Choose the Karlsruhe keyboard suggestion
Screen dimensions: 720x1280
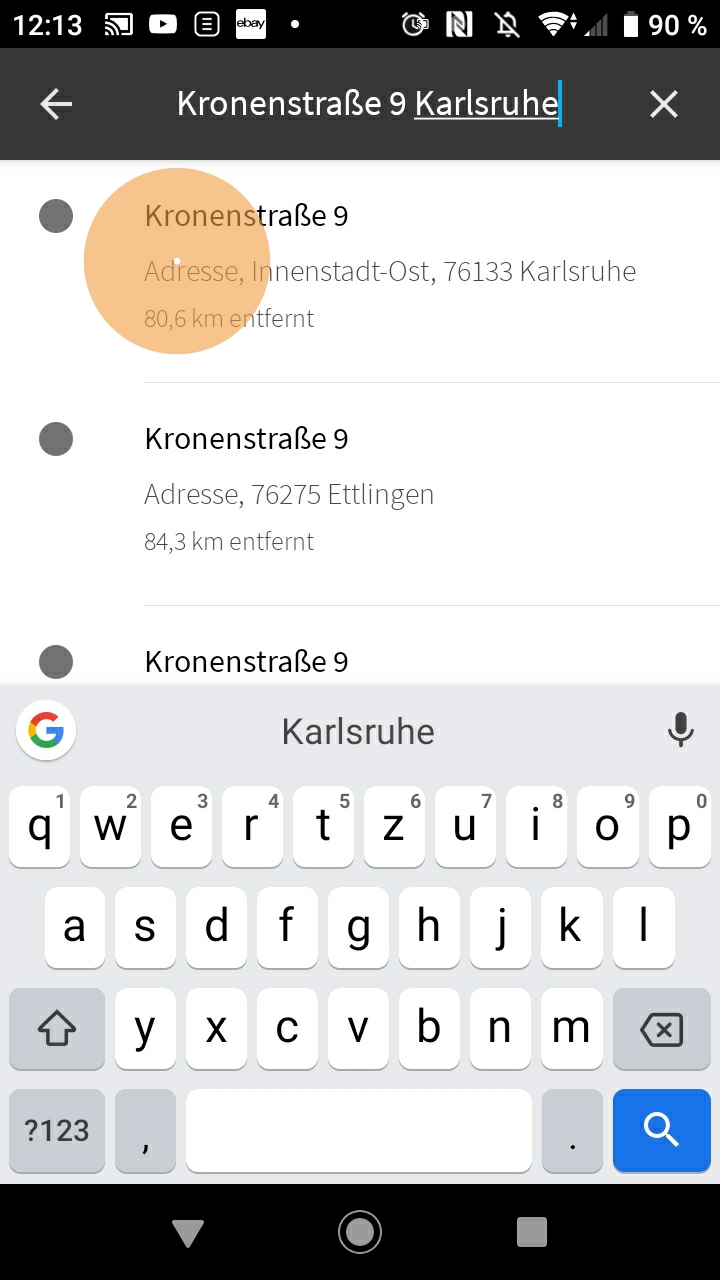tap(358, 732)
